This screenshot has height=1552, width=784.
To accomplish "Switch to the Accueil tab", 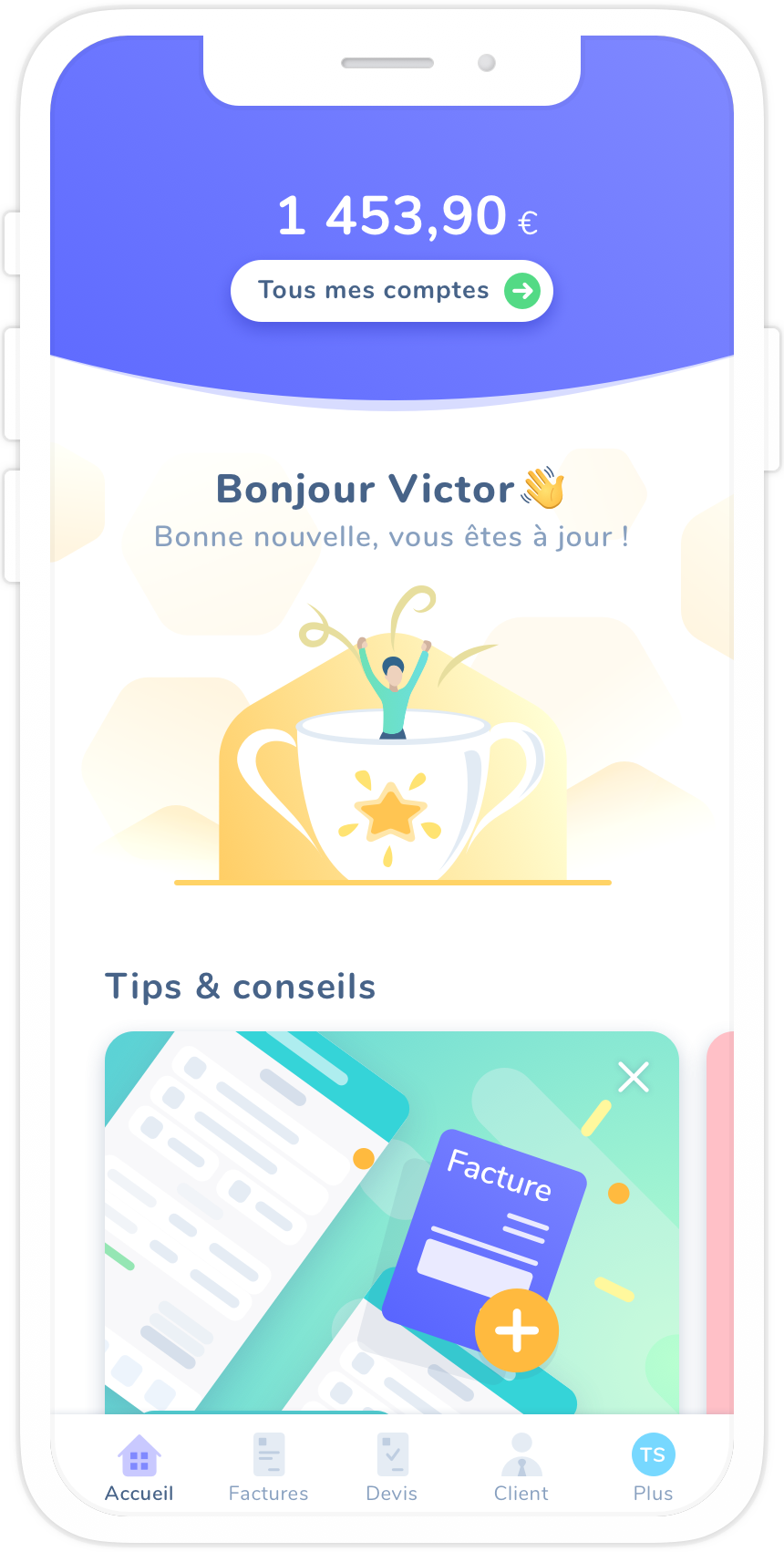I will click(139, 1467).
